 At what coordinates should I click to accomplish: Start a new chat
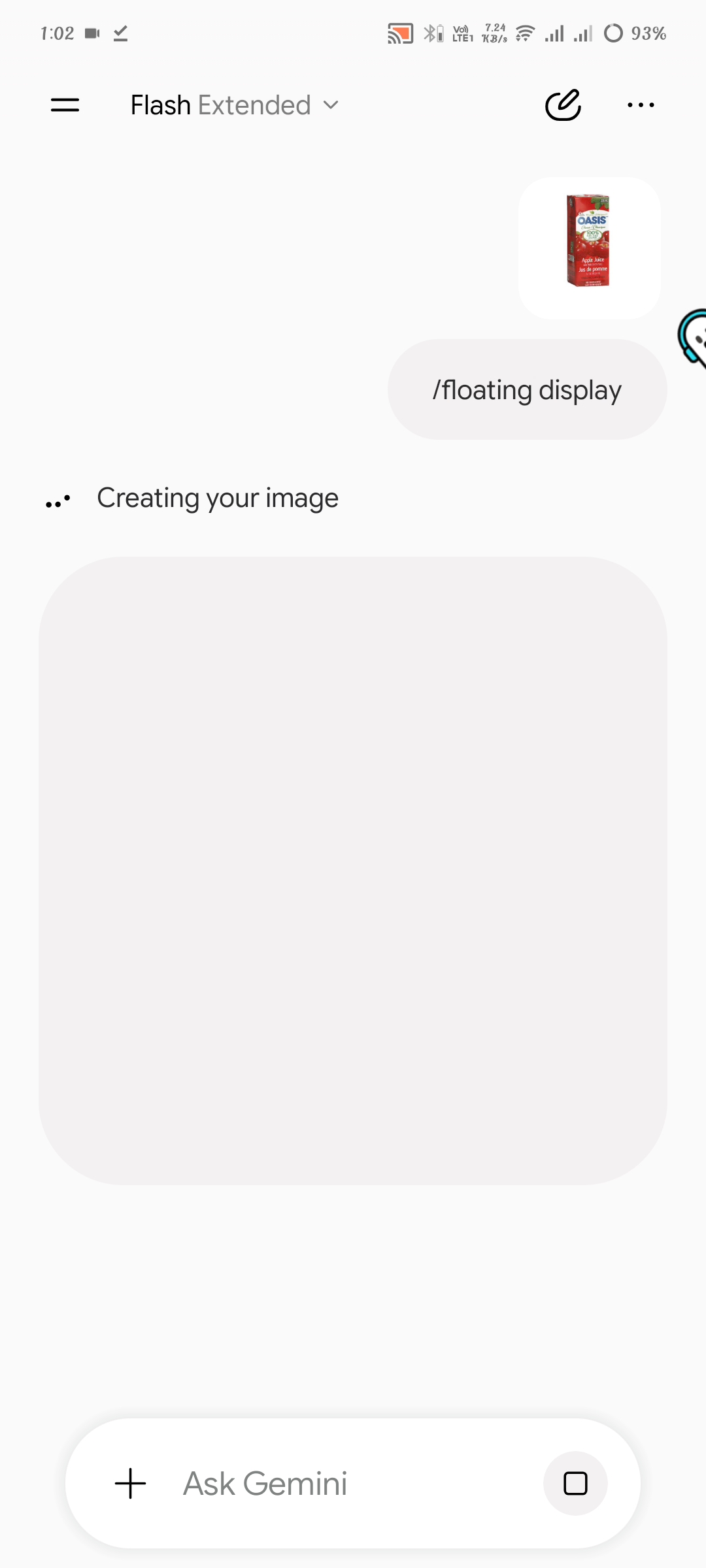coord(563,105)
